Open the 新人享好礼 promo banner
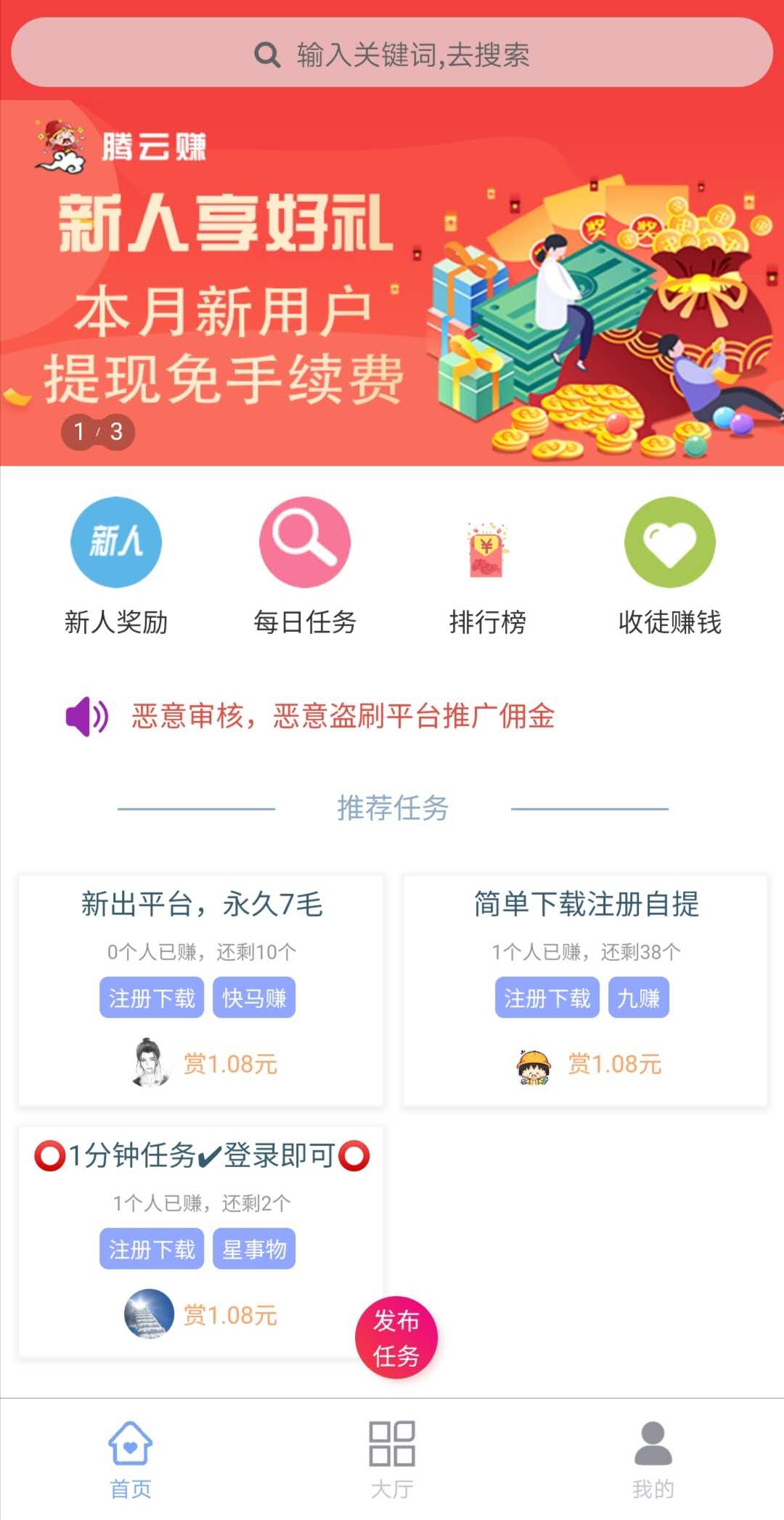Screen dimensions: 784x1520 (x=392, y=283)
